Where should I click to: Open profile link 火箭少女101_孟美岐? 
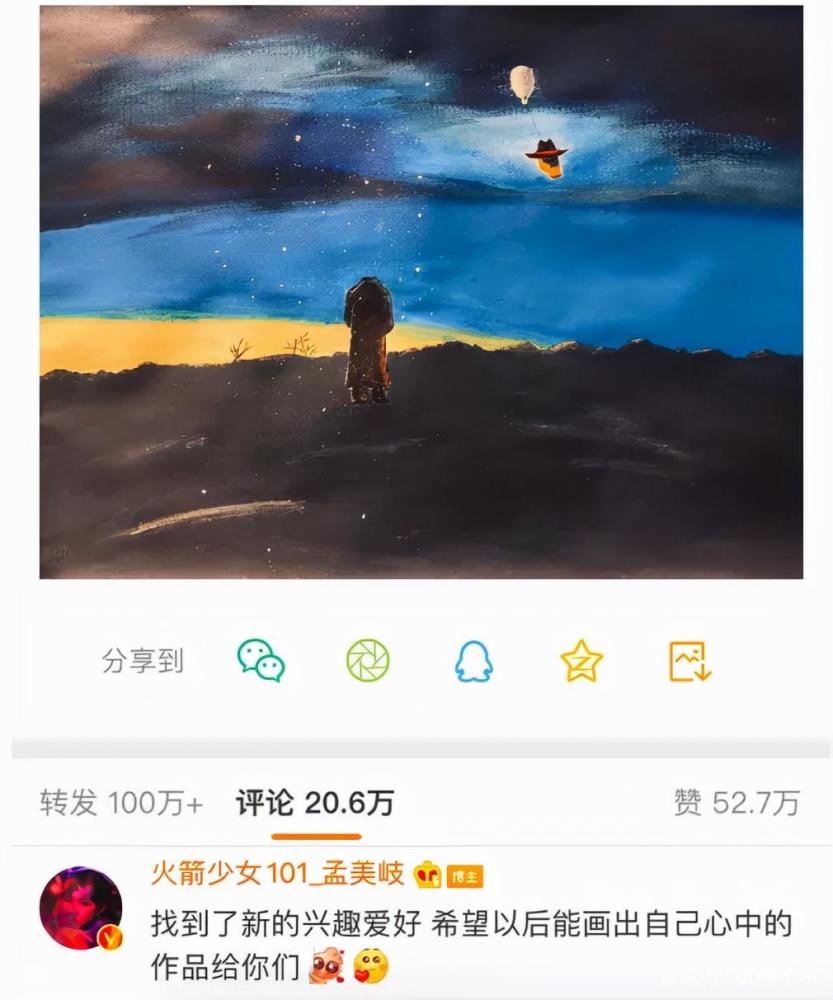[x=277, y=874]
